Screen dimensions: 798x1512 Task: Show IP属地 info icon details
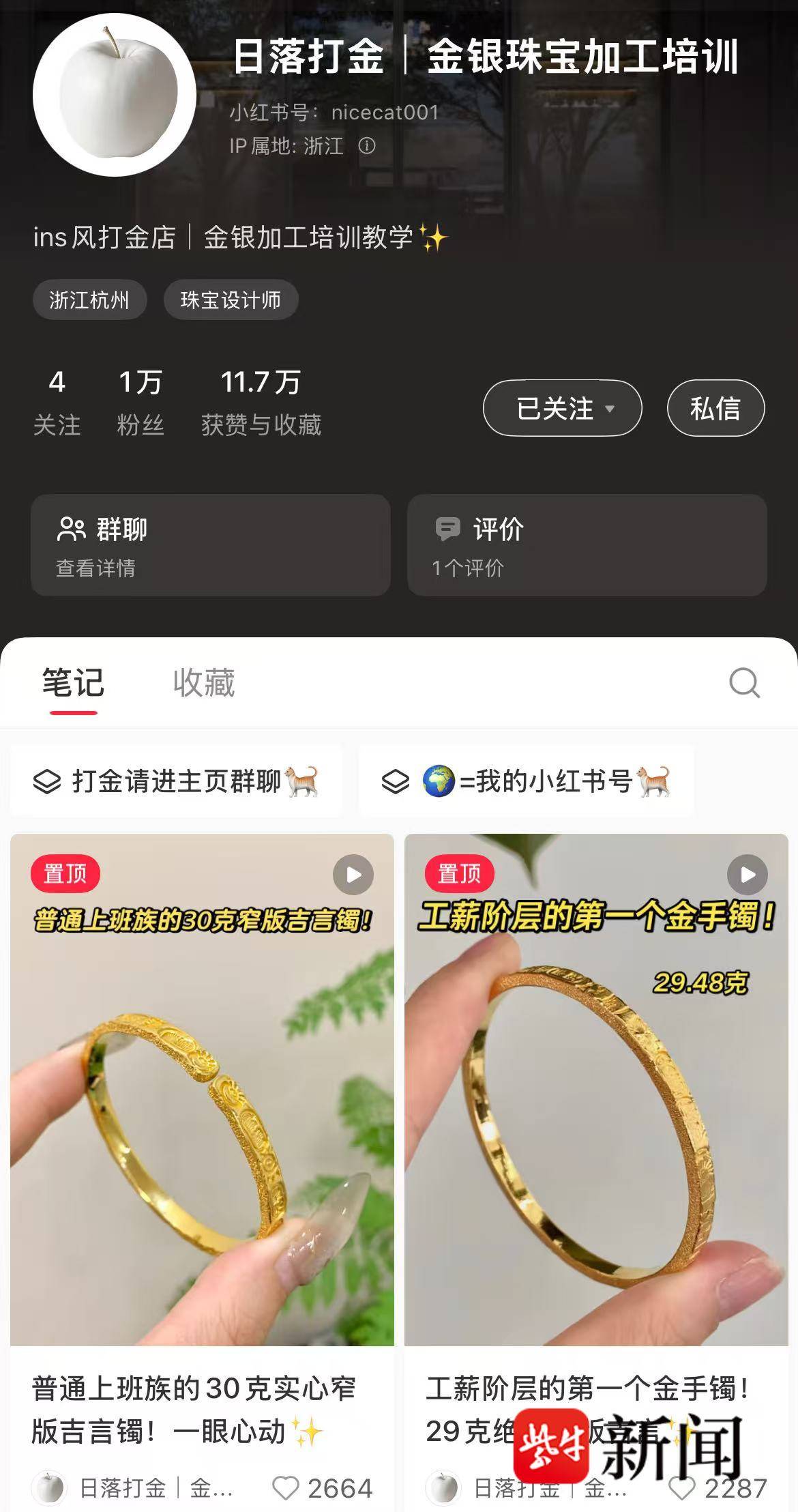tap(367, 145)
